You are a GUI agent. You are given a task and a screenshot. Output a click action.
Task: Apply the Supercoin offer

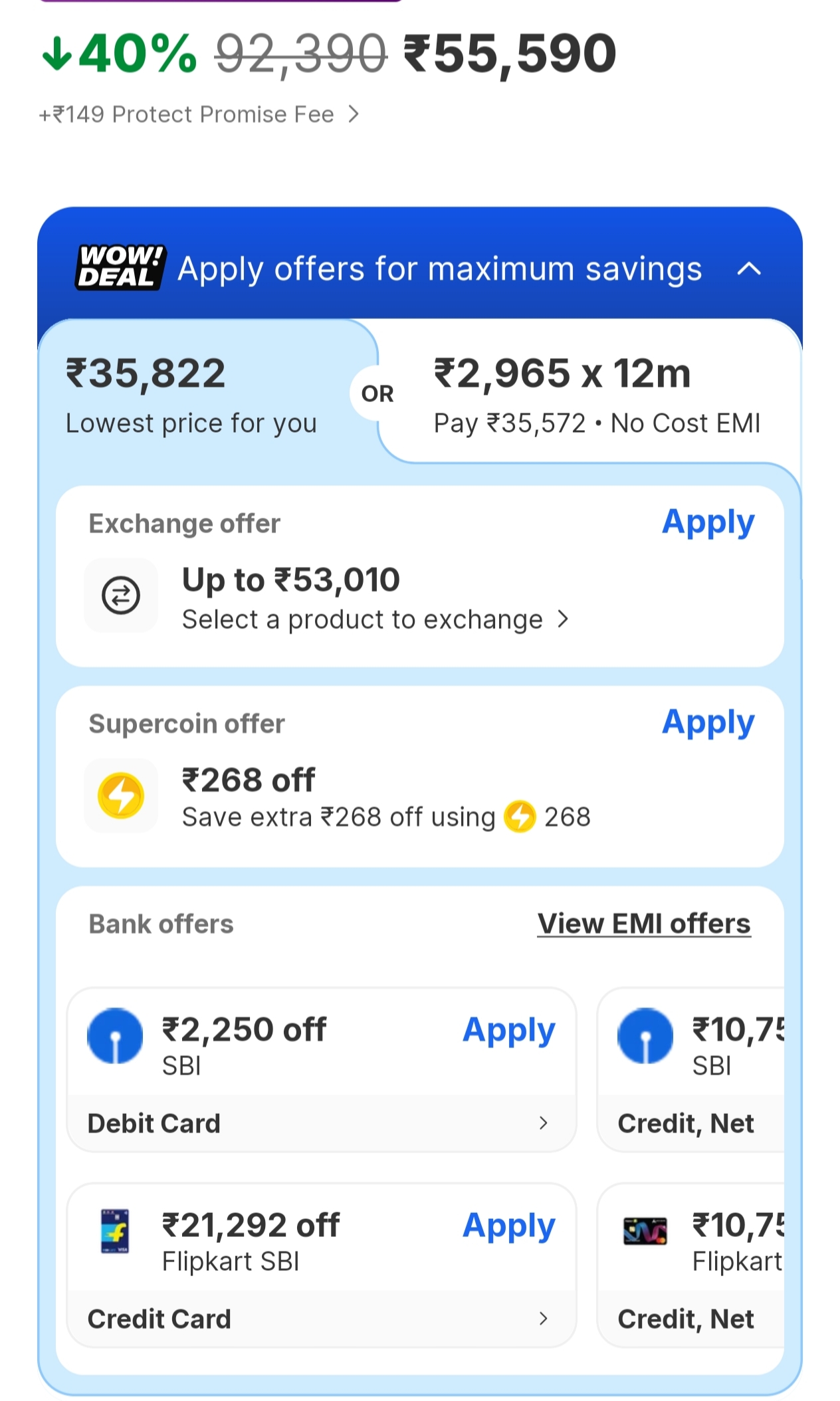pos(708,722)
